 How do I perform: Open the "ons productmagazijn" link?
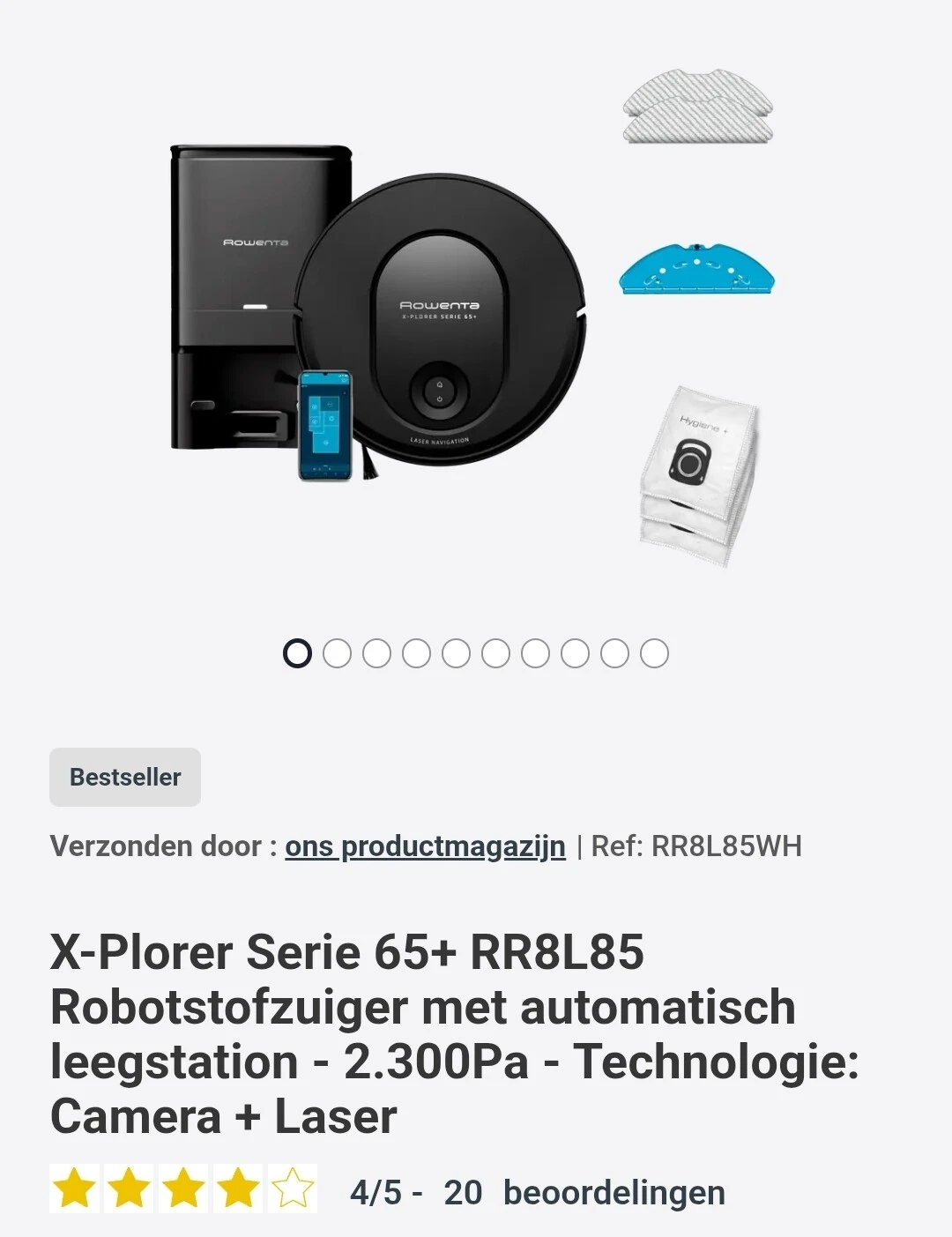coord(425,846)
